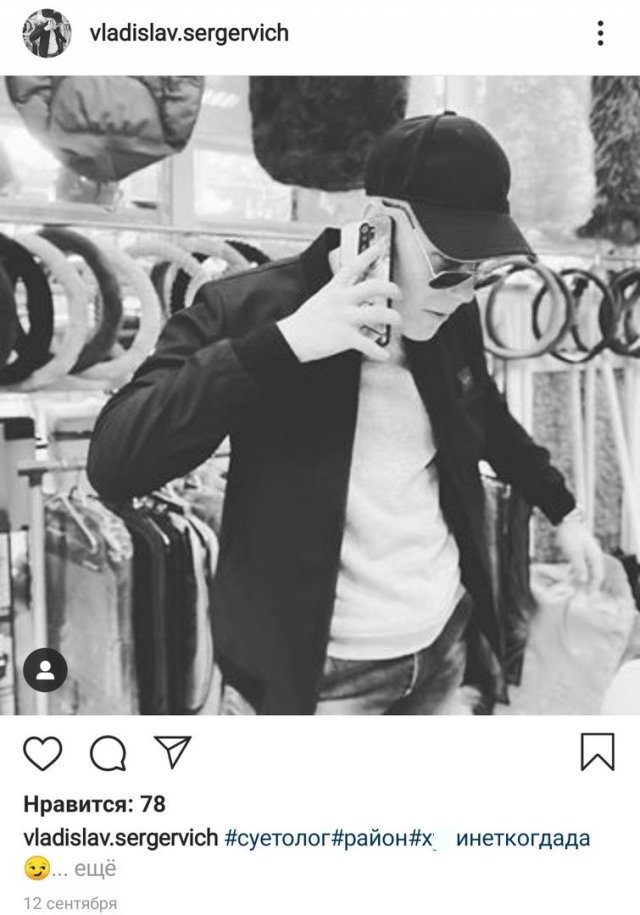The height and width of the screenshot is (915, 640).
Task: Open vladislav.sergervich profile from the header username
Action: tap(189, 33)
